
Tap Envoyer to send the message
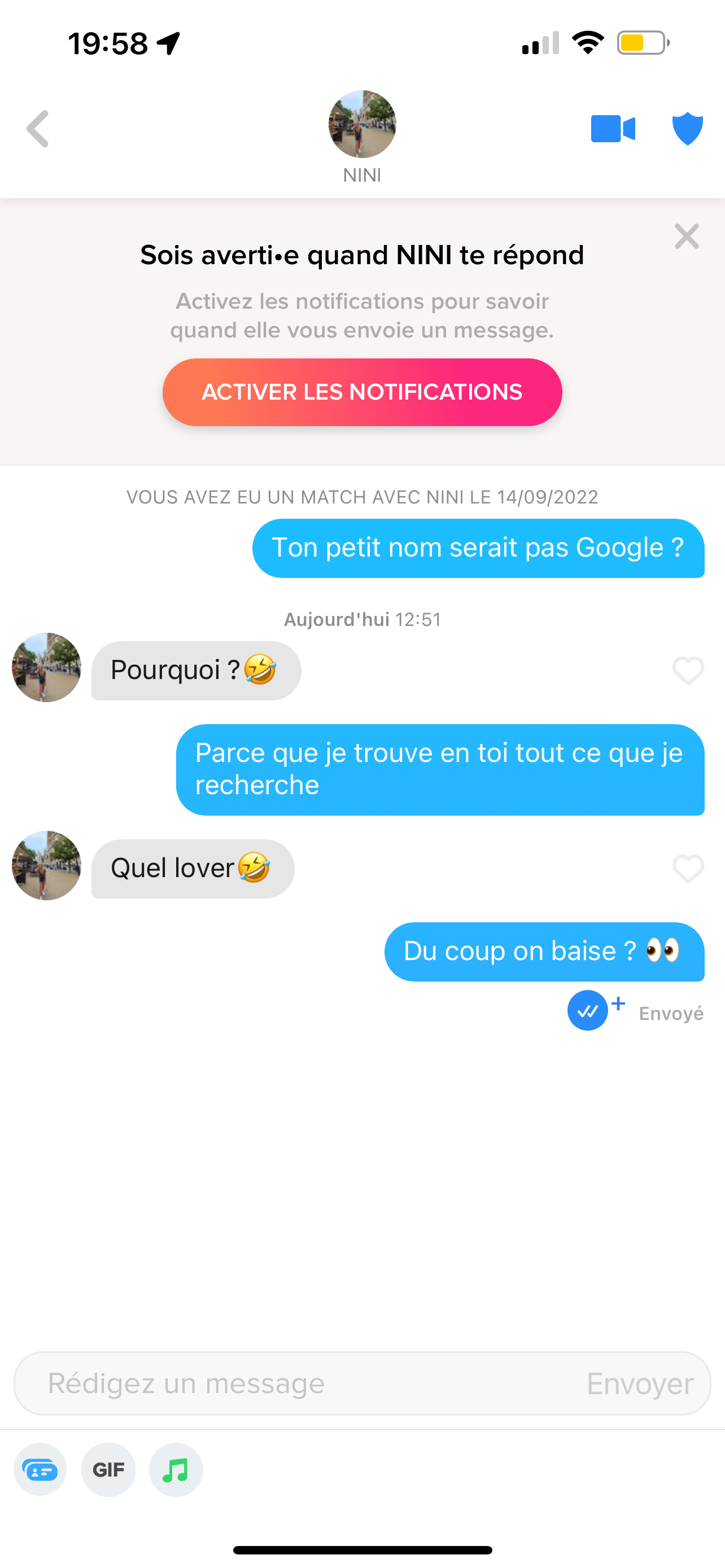click(x=640, y=1383)
